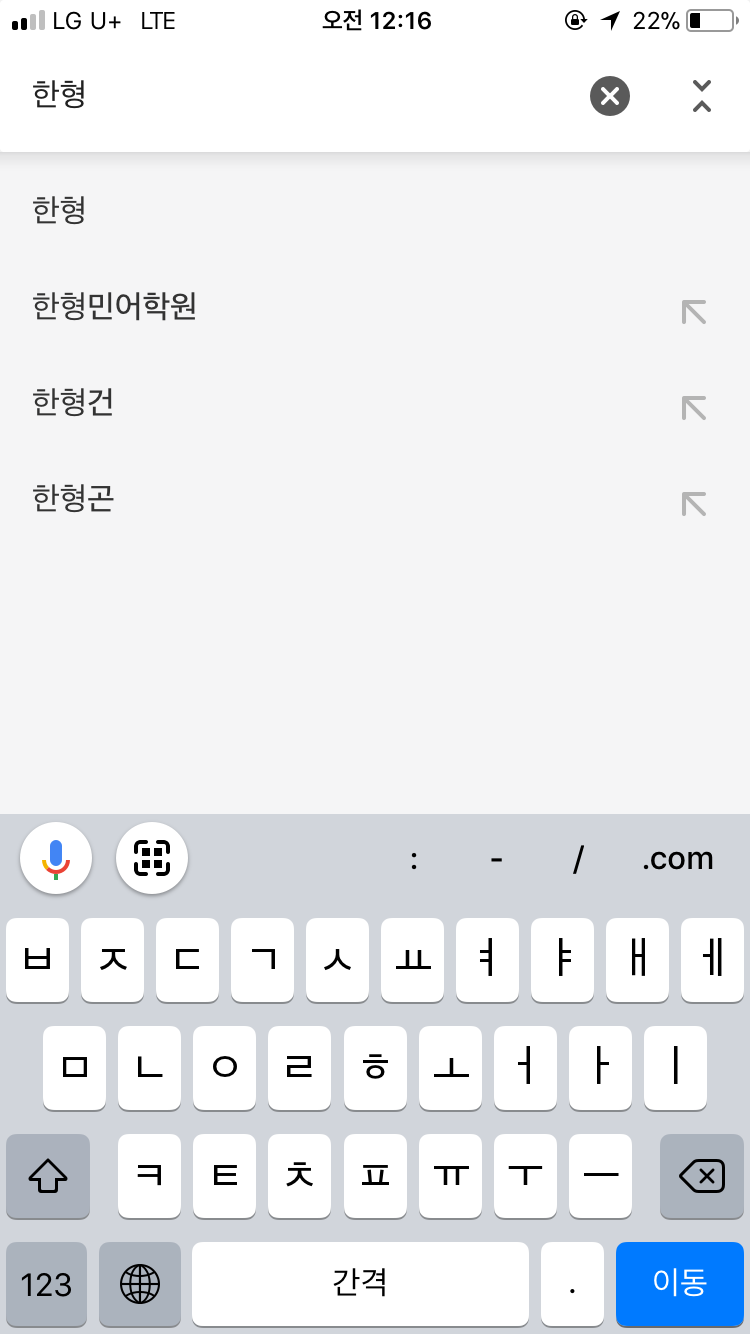Clear the search text with the X button
Viewport: 750px width, 1334px height.
point(610,96)
